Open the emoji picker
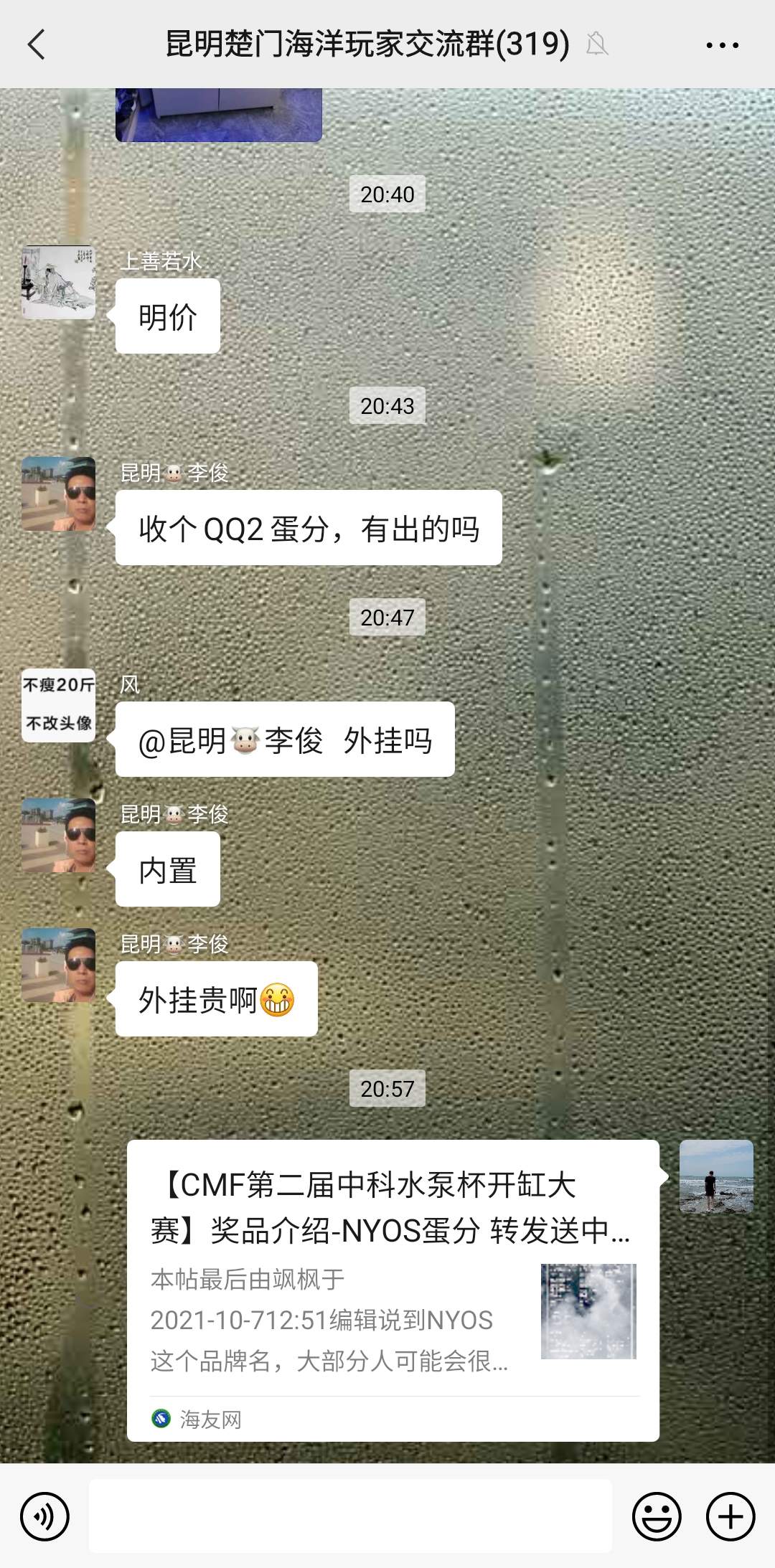The width and height of the screenshot is (775, 1568). (x=656, y=1516)
